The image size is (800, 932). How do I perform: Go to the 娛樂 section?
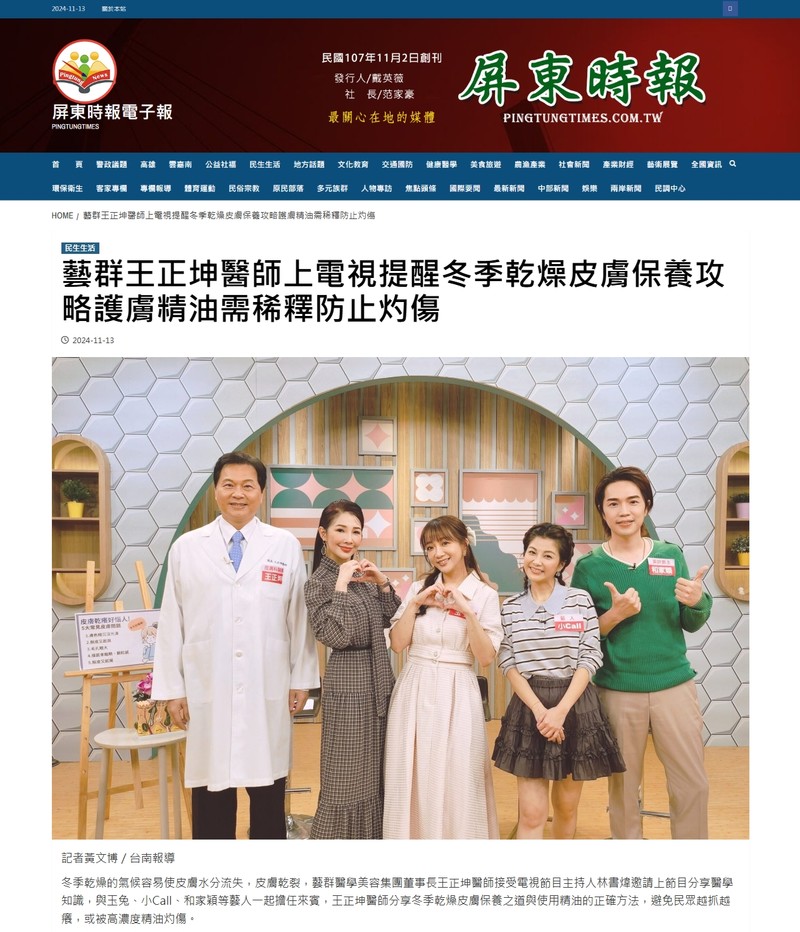click(x=590, y=188)
